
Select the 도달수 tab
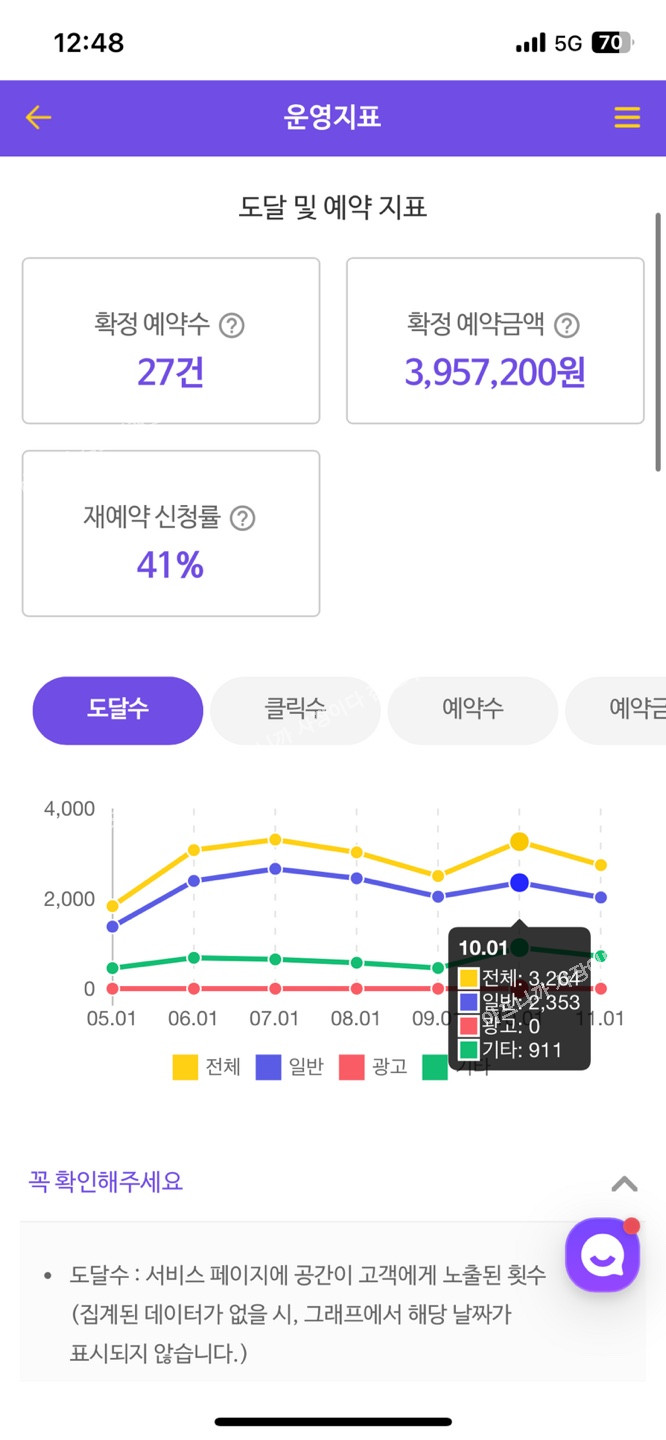point(118,710)
